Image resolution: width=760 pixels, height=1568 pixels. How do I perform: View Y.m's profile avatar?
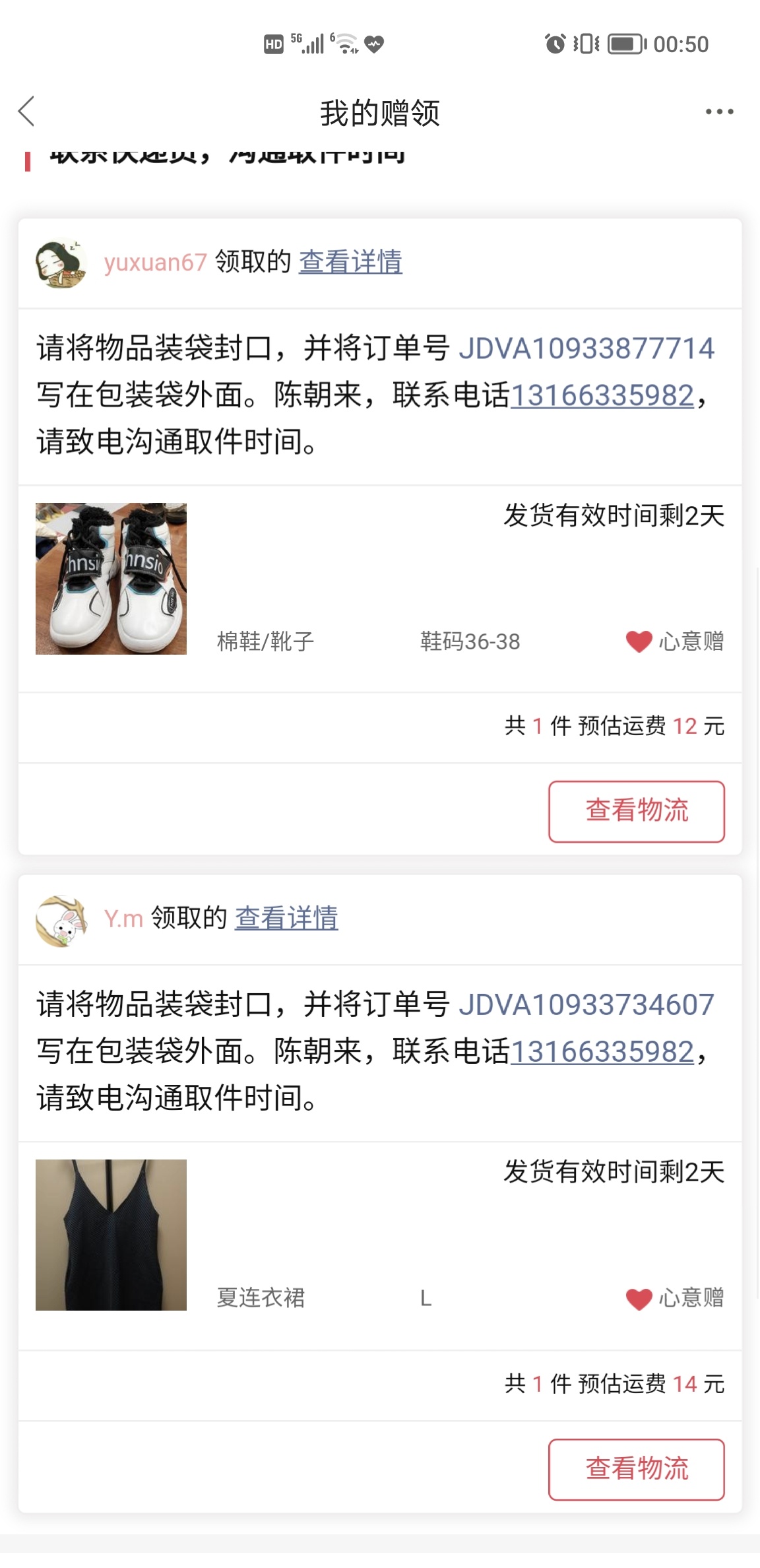(x=61, y=920)
